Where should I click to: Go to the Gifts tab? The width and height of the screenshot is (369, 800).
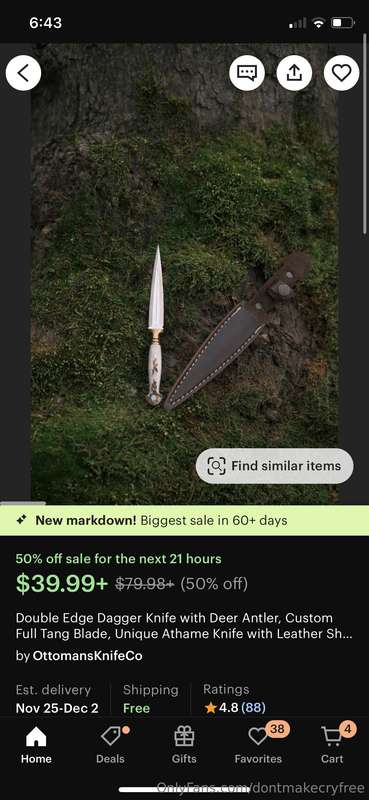(x=184, y=745)
